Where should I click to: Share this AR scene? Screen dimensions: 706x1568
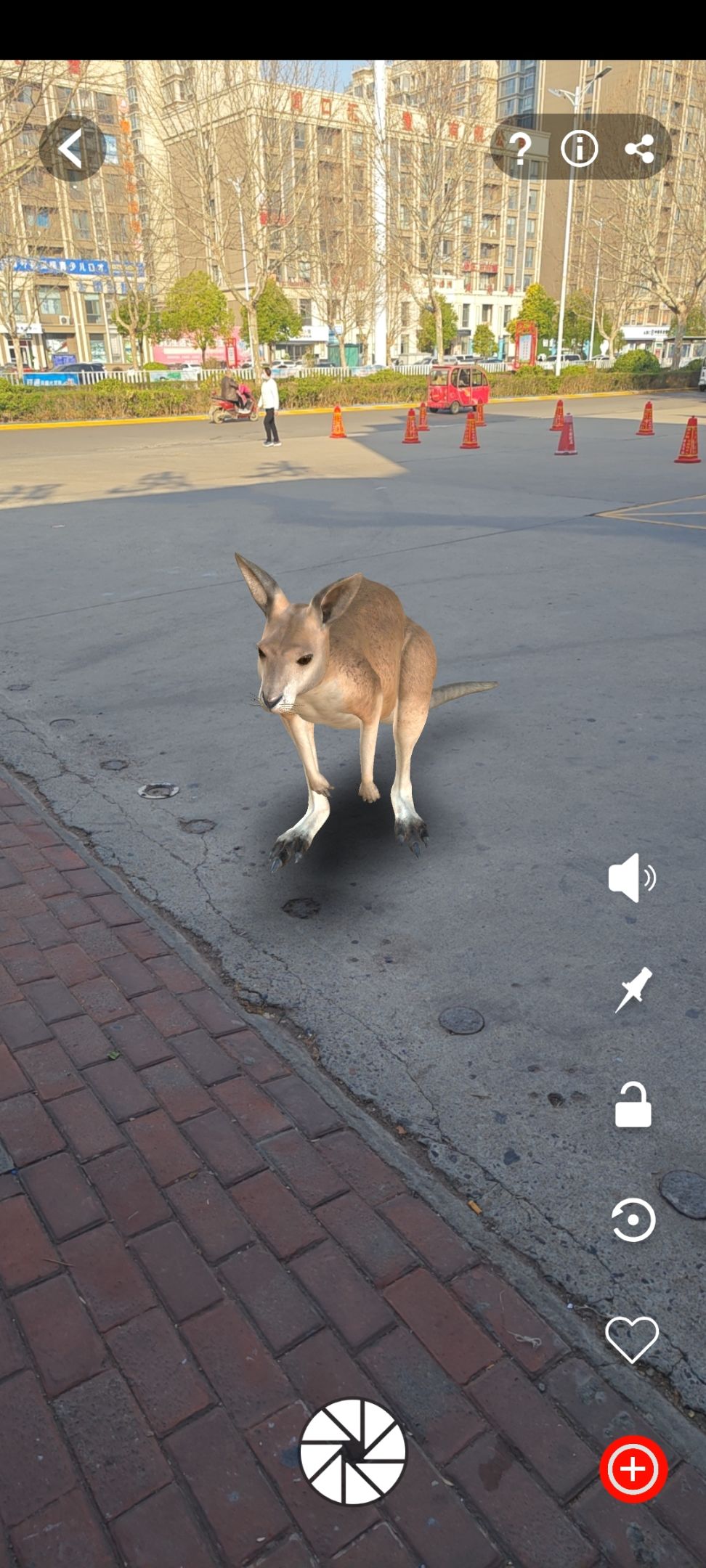[639, 149]
